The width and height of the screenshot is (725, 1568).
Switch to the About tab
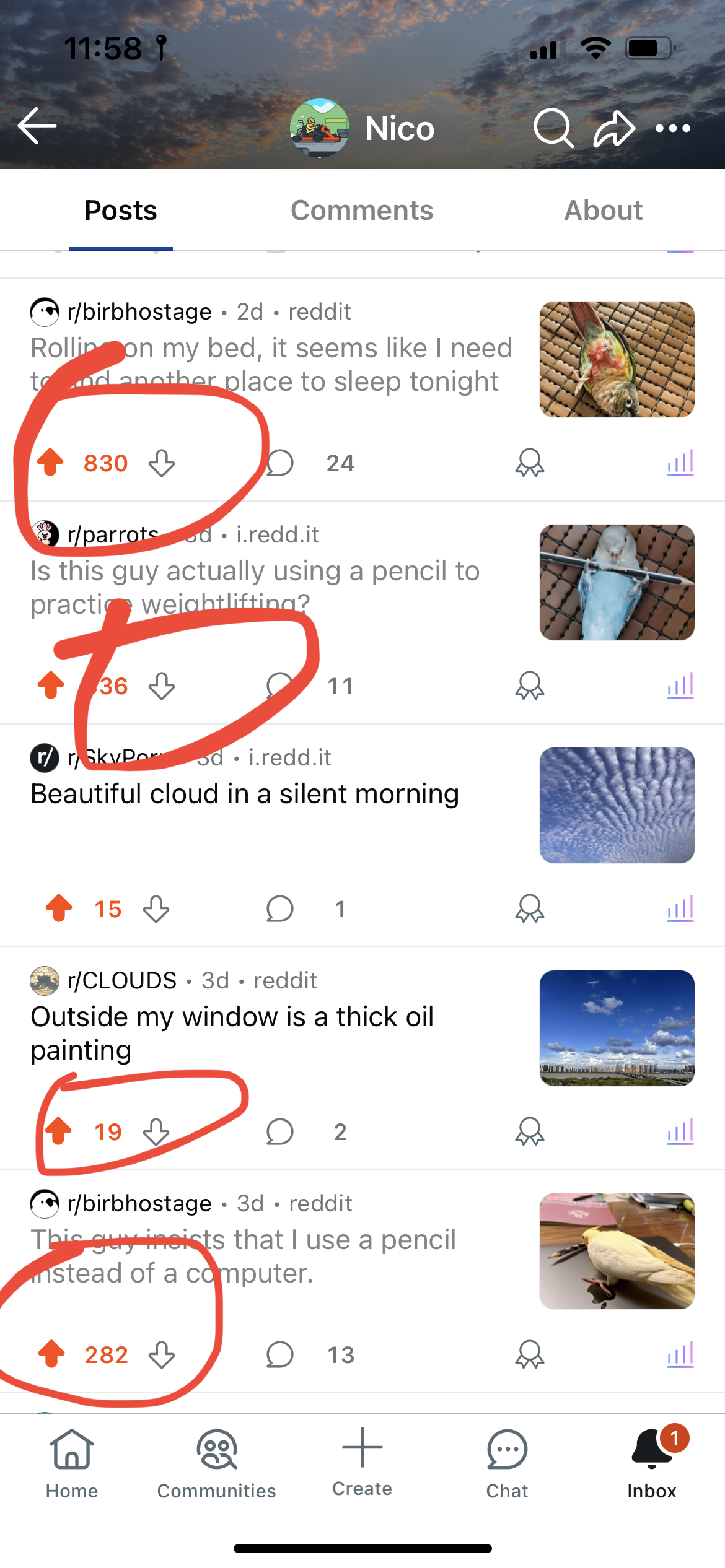[x=603, y=211]
